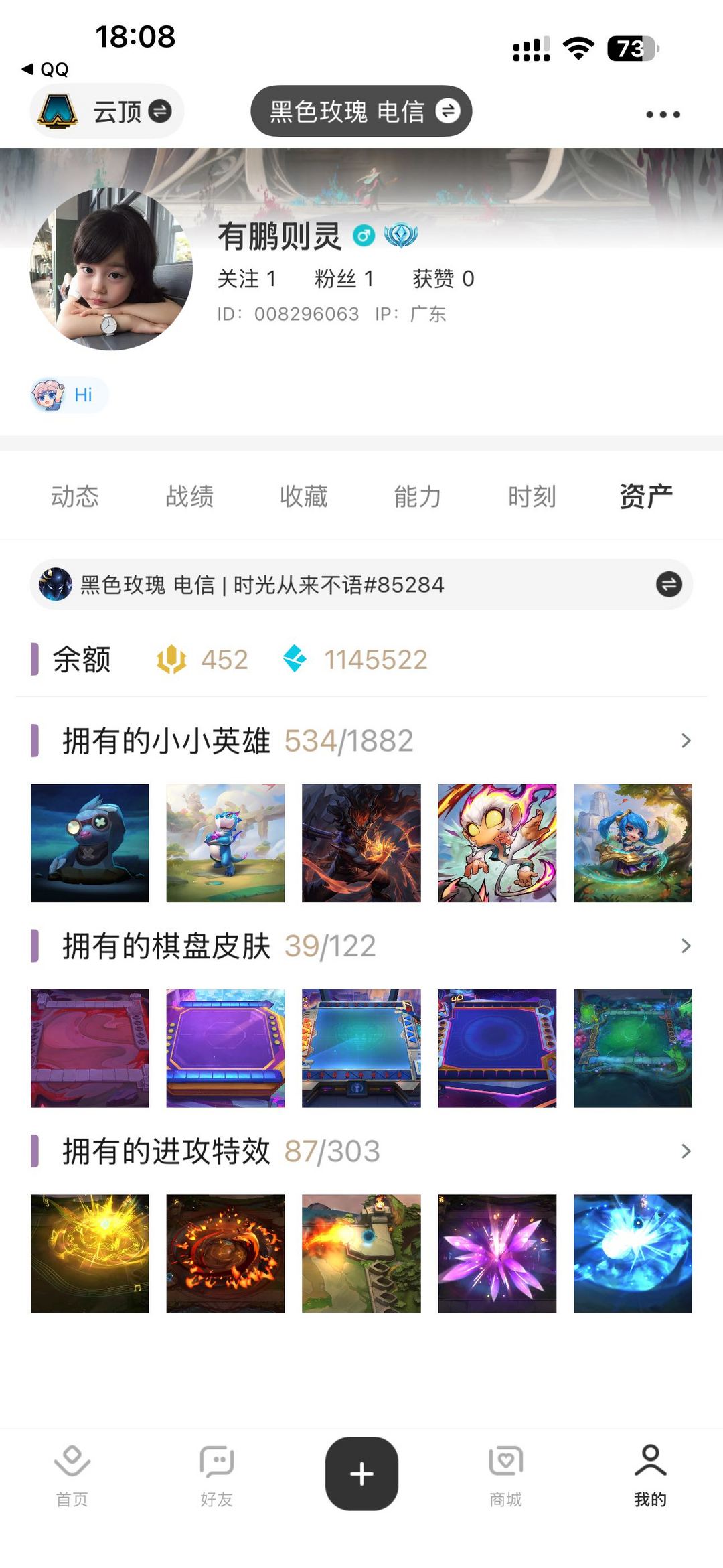Expand the 拥有的小小英雄 list
Image resolution: width=723 pixels, height=1568 pixels.
686,741
